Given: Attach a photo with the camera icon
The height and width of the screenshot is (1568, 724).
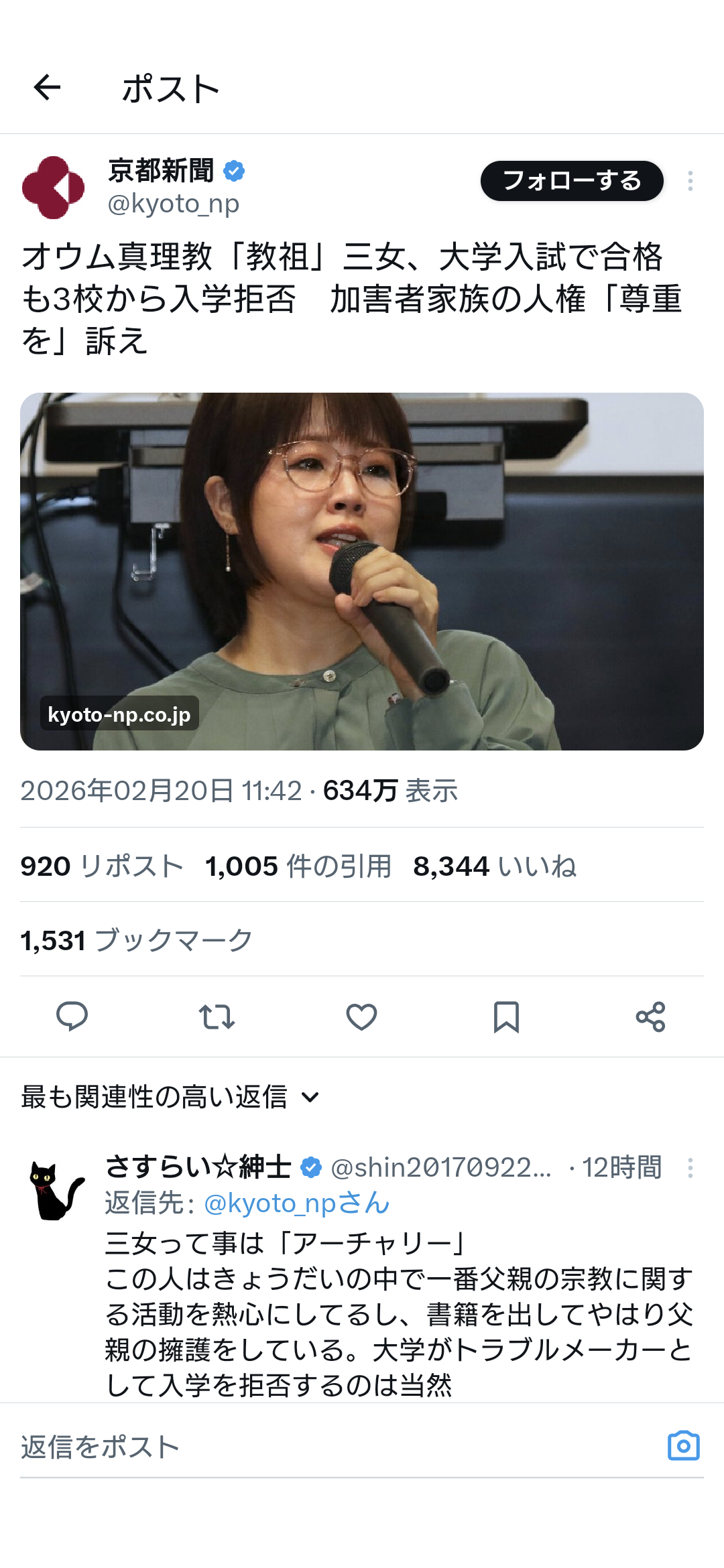Looking at the screenshot, I should 683,1446.
